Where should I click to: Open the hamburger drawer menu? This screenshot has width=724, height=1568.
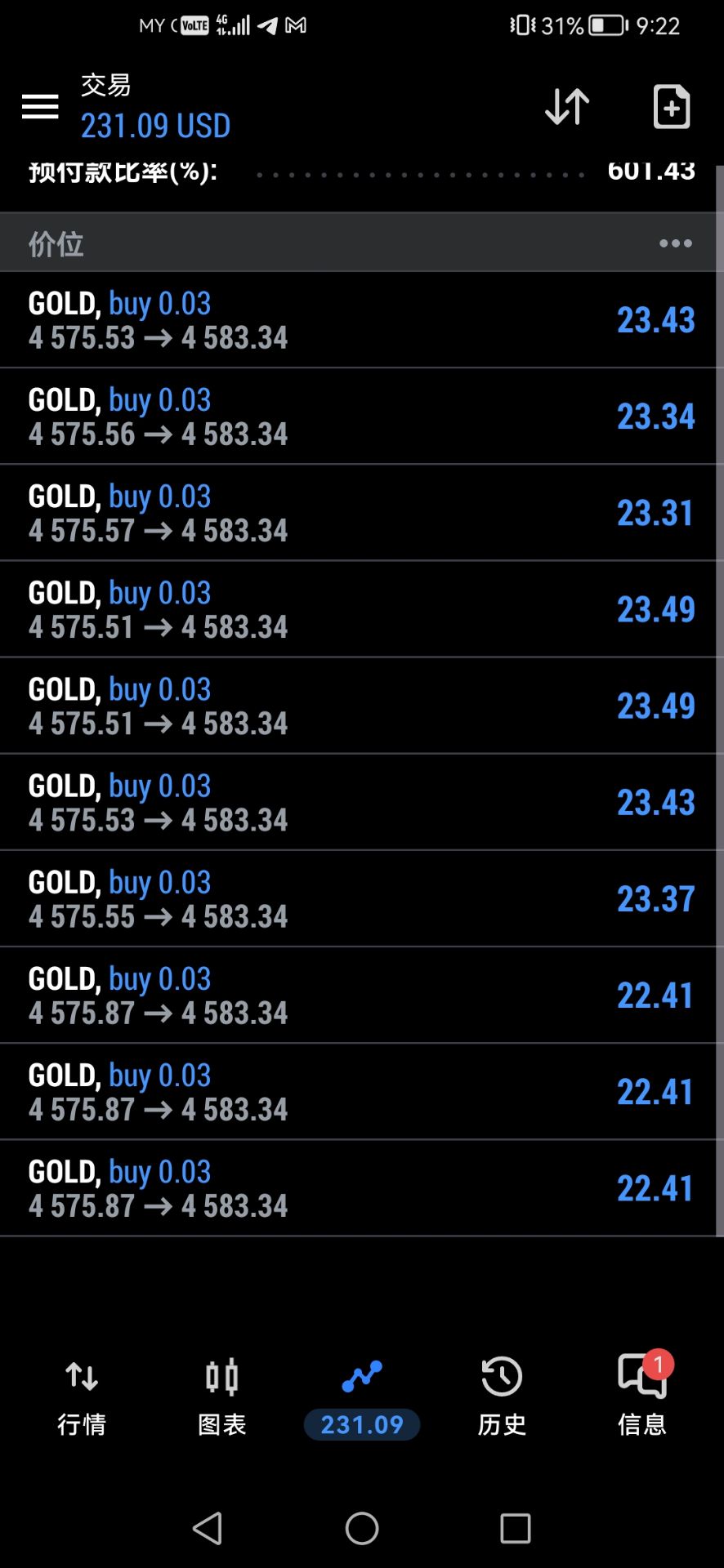coord(39,106)
